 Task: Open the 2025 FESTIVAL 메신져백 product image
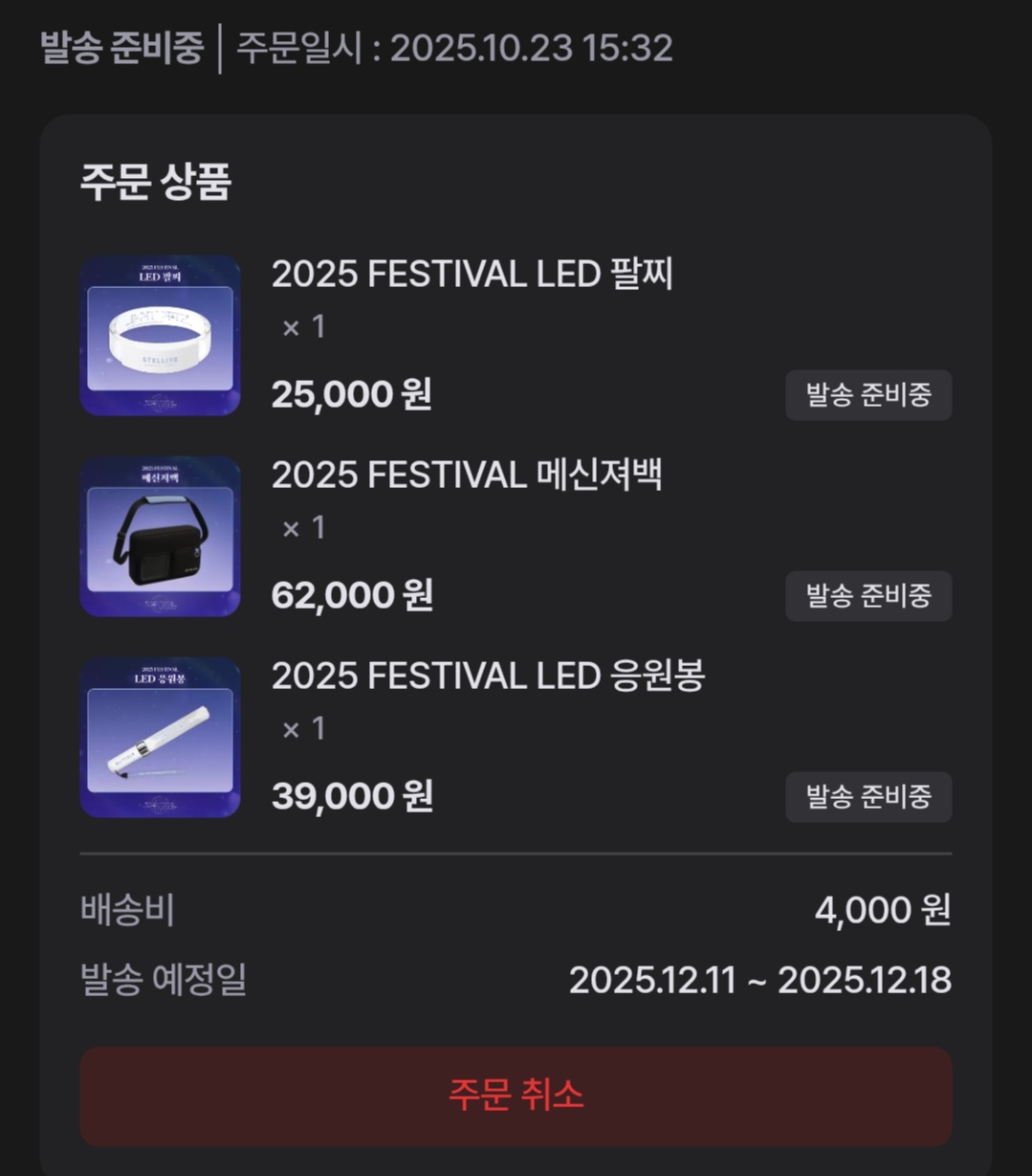(x=161, y=537)
